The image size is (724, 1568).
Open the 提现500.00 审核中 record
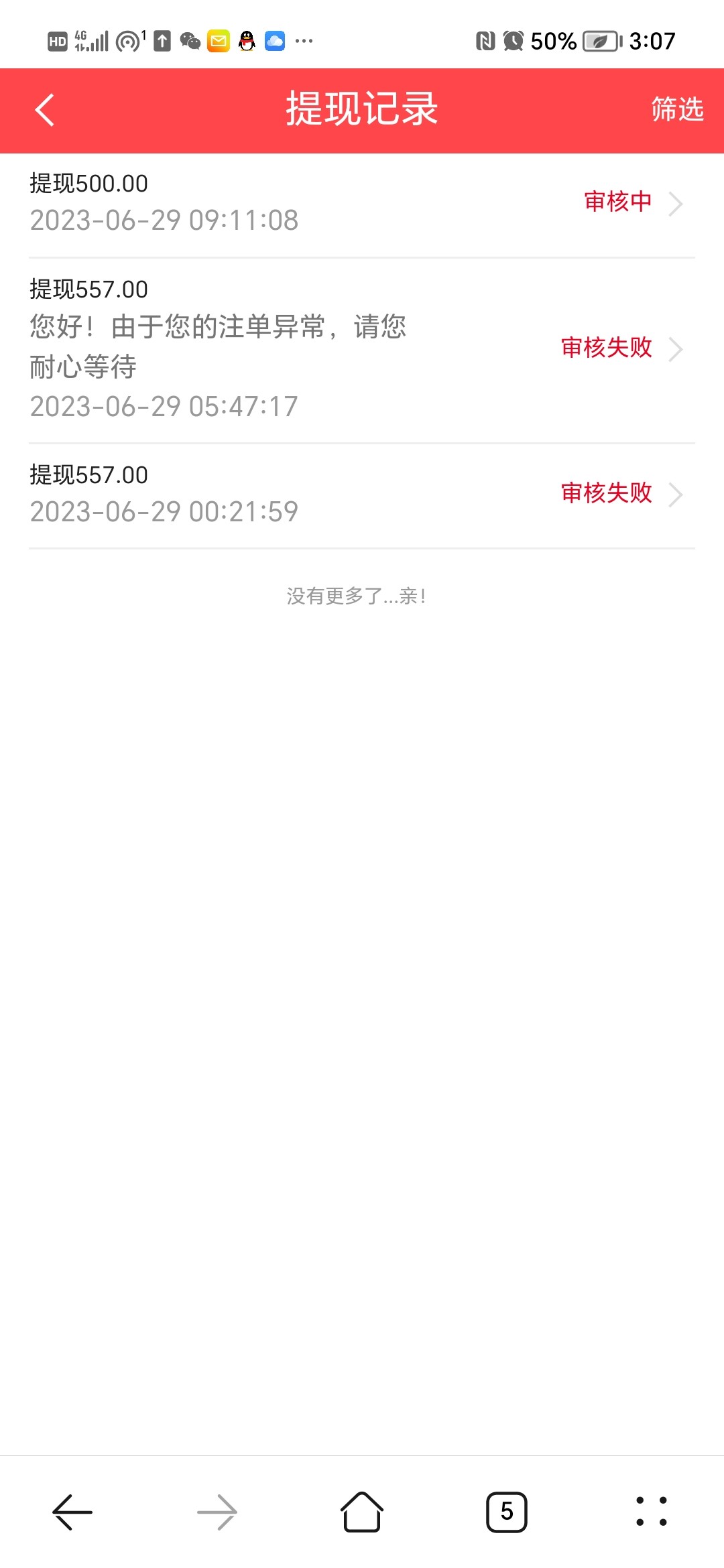coord(362,202)
